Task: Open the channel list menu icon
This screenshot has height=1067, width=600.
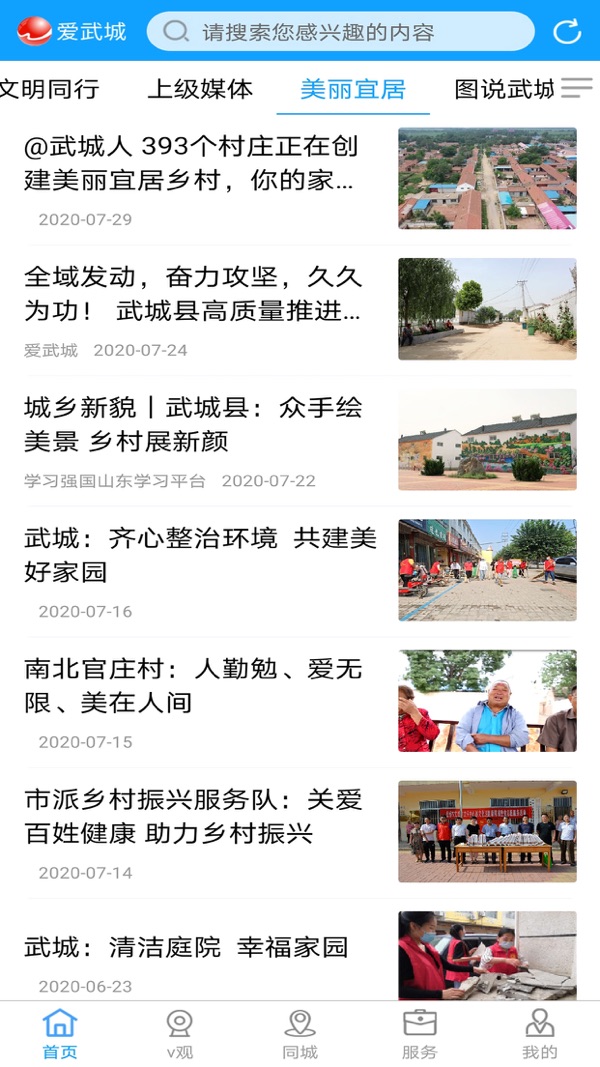Action: point(576,88)
